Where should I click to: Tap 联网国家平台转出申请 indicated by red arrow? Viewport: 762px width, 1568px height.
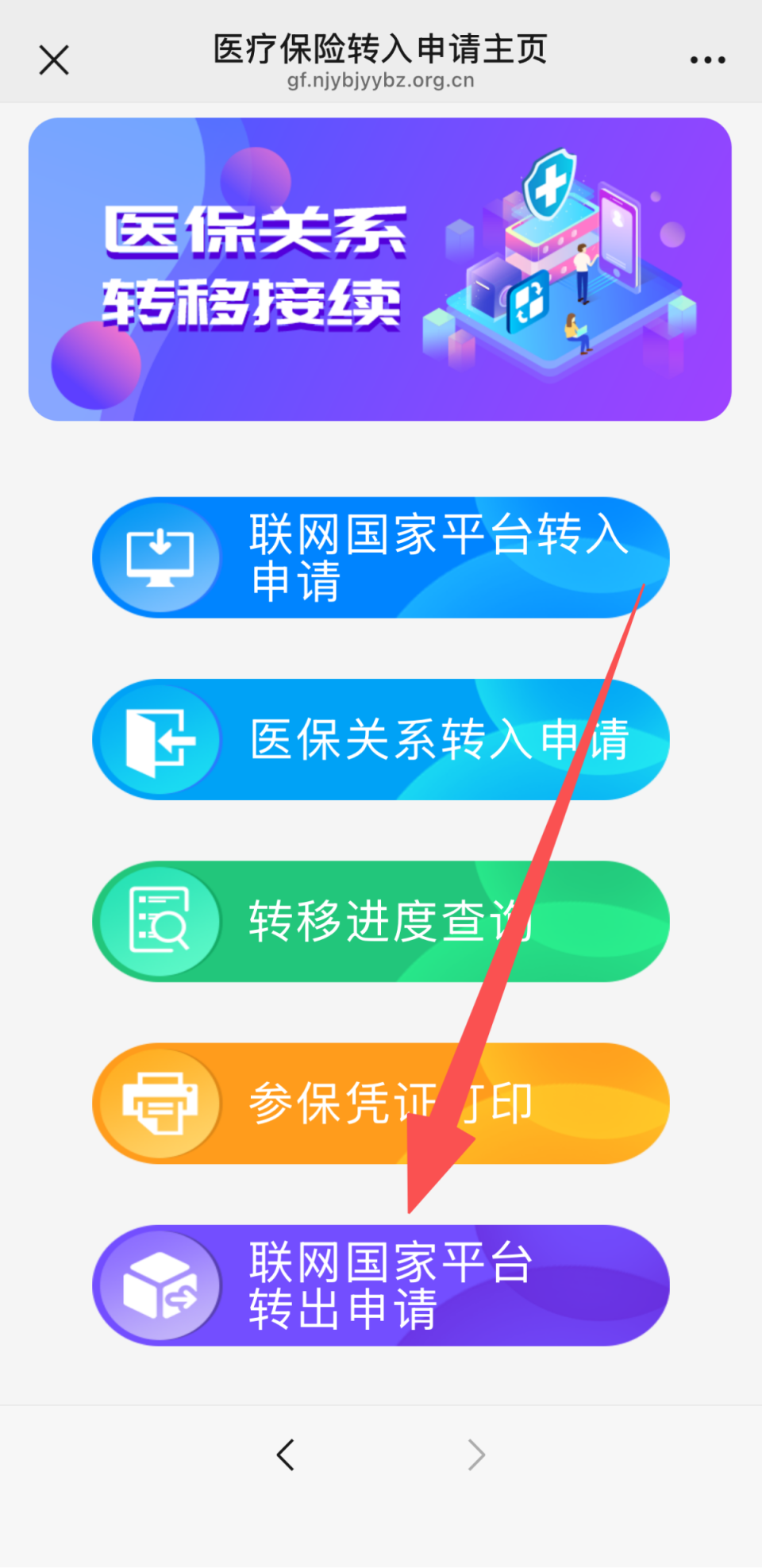point(389,1285)
